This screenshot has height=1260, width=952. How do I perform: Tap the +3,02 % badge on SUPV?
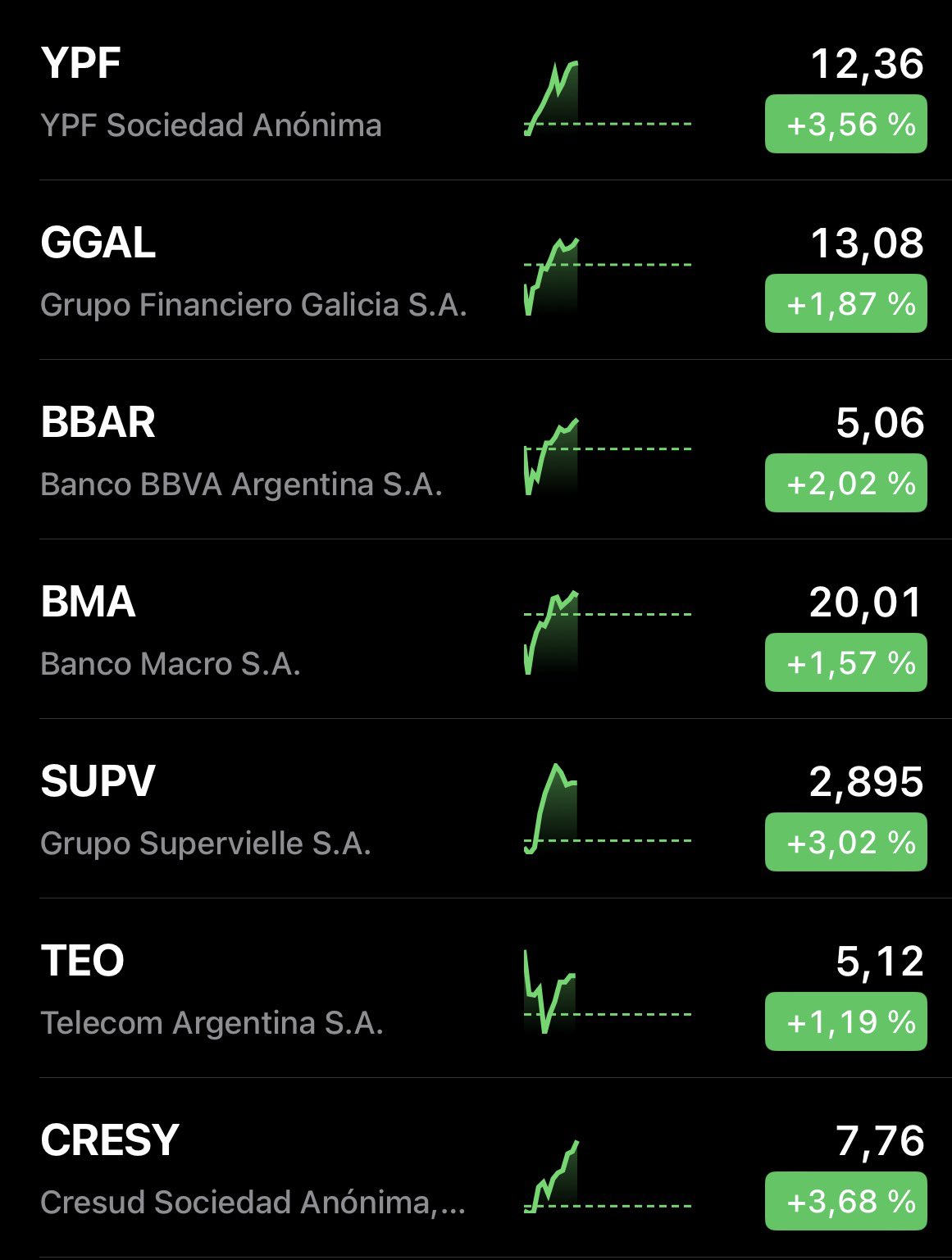[845, 843]
